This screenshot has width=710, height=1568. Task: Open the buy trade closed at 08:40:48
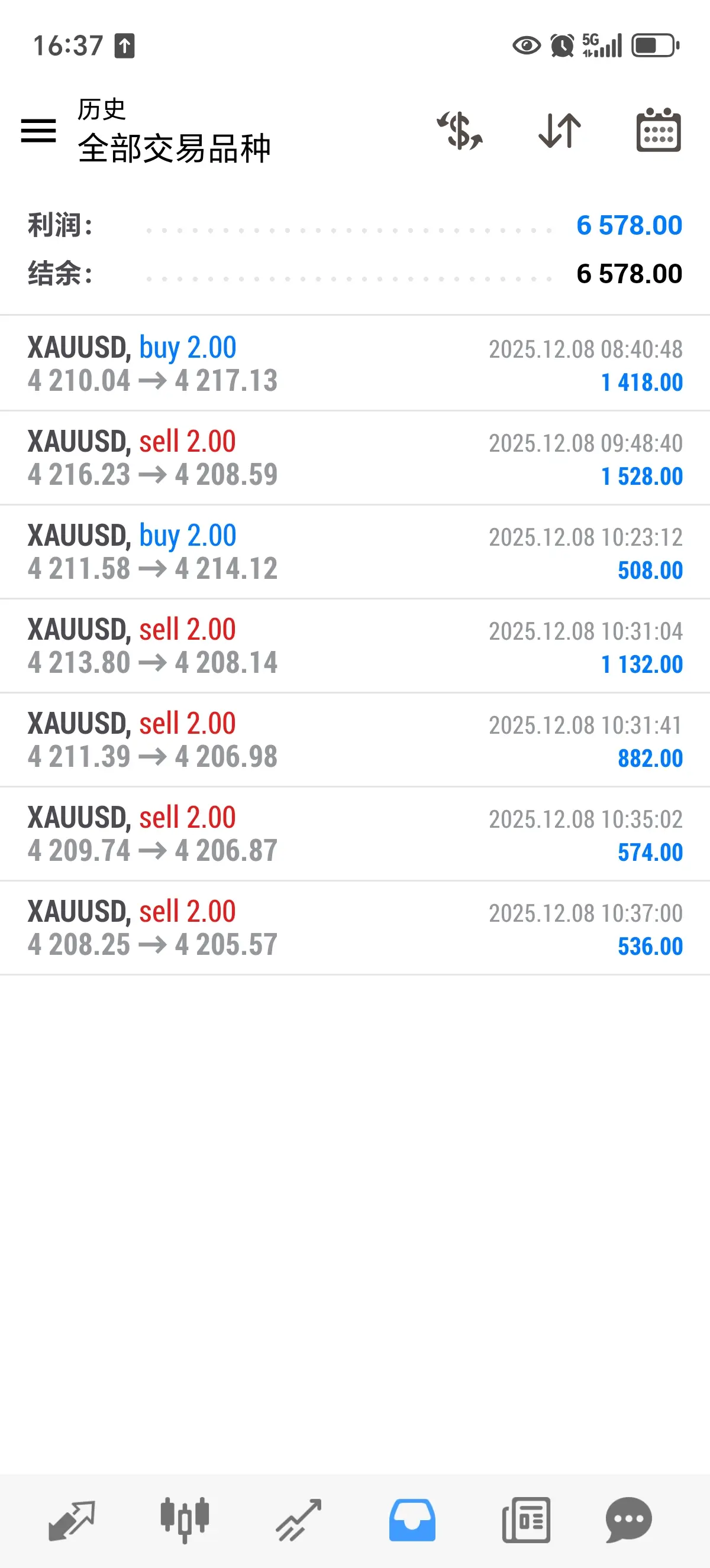click(355, 364)
